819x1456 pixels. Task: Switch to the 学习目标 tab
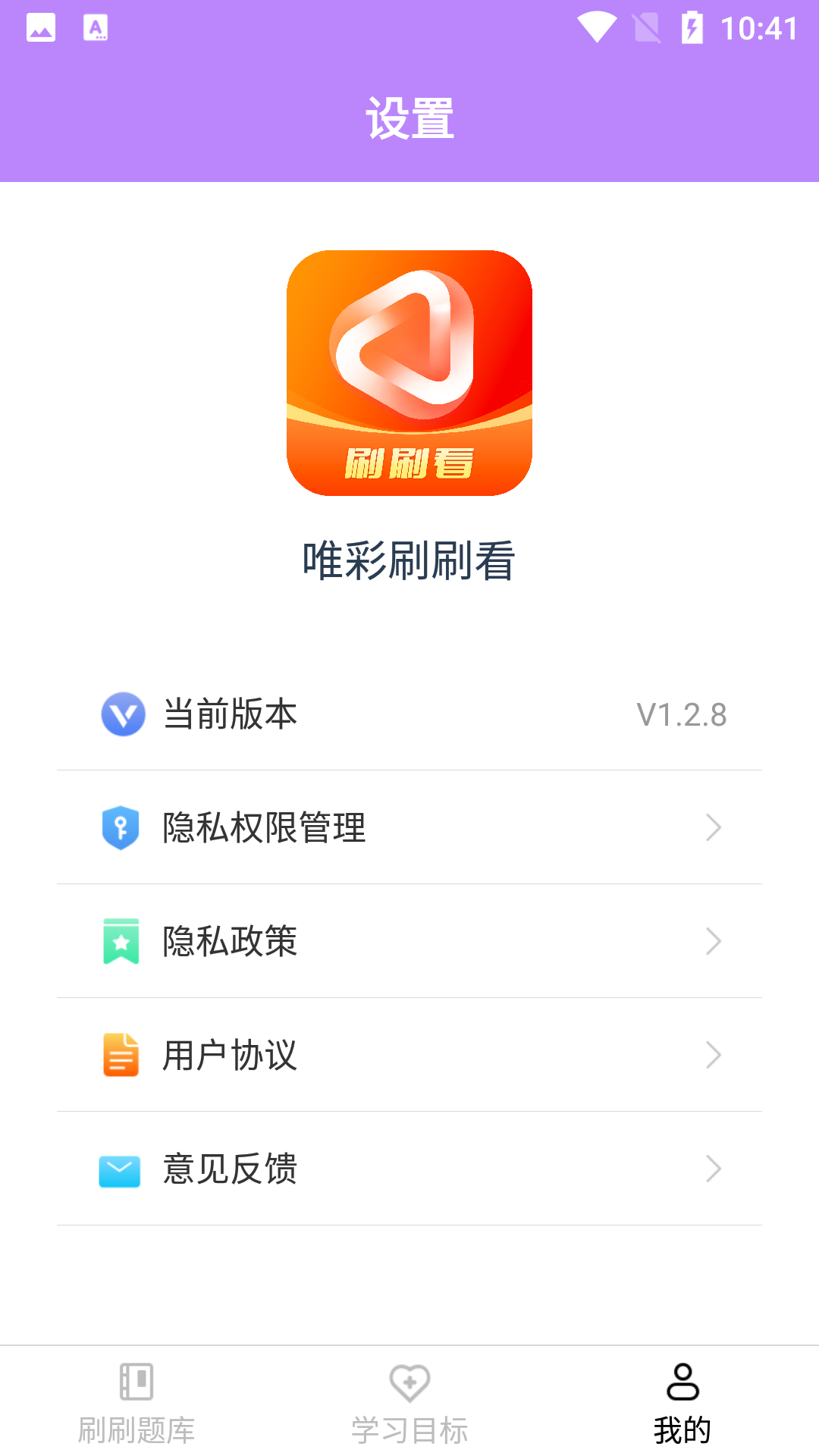409,1403
